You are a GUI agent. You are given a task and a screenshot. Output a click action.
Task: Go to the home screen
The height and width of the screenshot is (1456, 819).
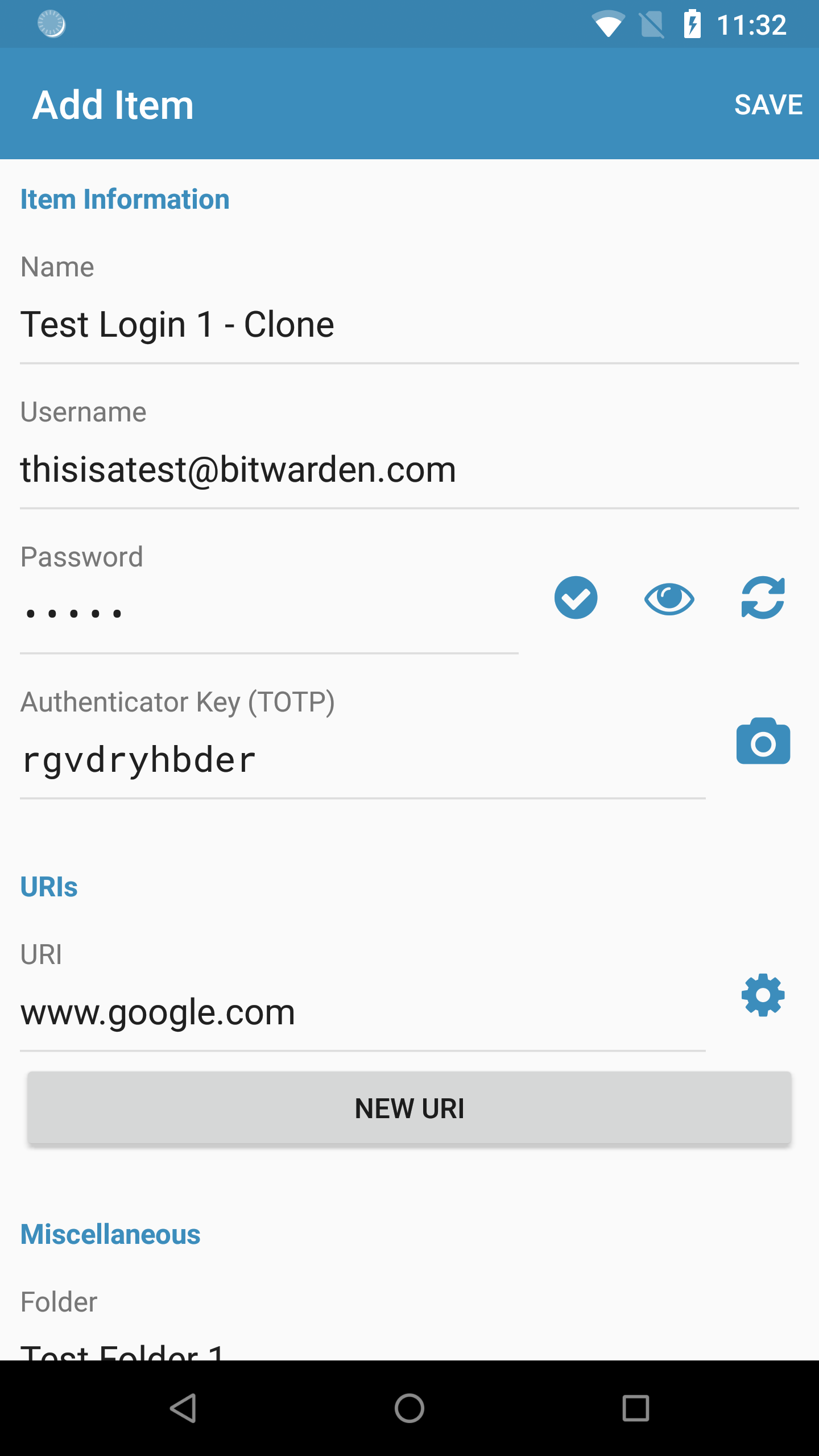click(409, 1408)
